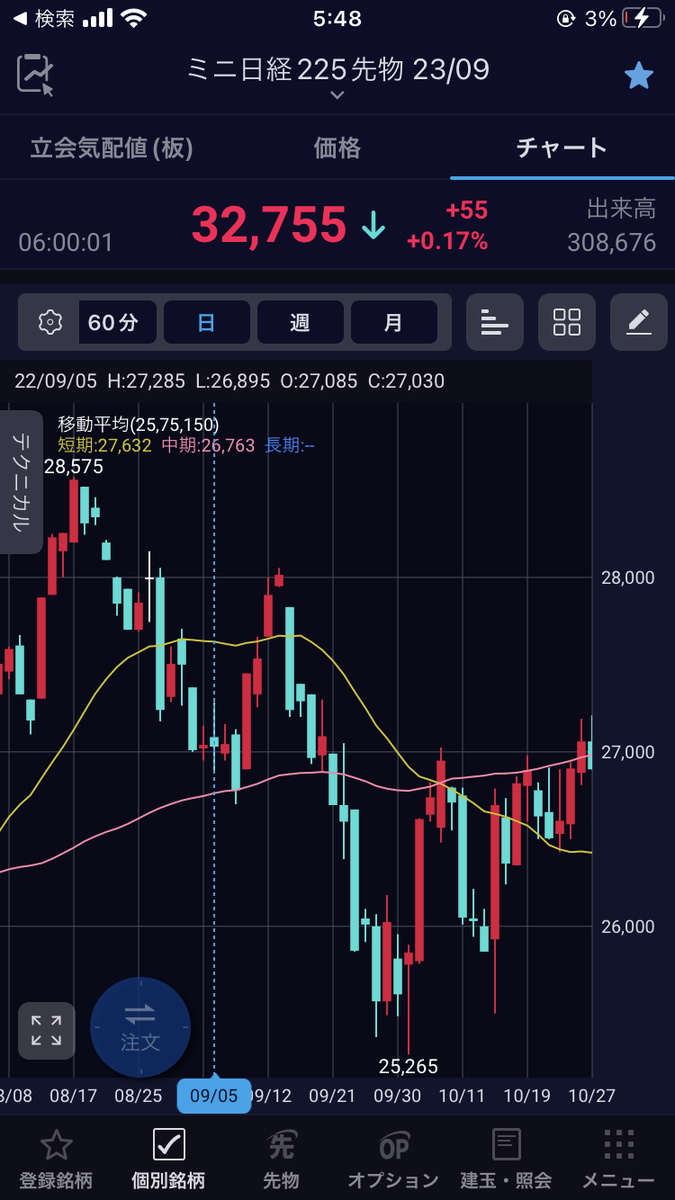The height and width of the screenshot is (1200, 675).
Task: Go to 登録銘柄 in the bottom bar
Action: click(x=56, y=1159)
